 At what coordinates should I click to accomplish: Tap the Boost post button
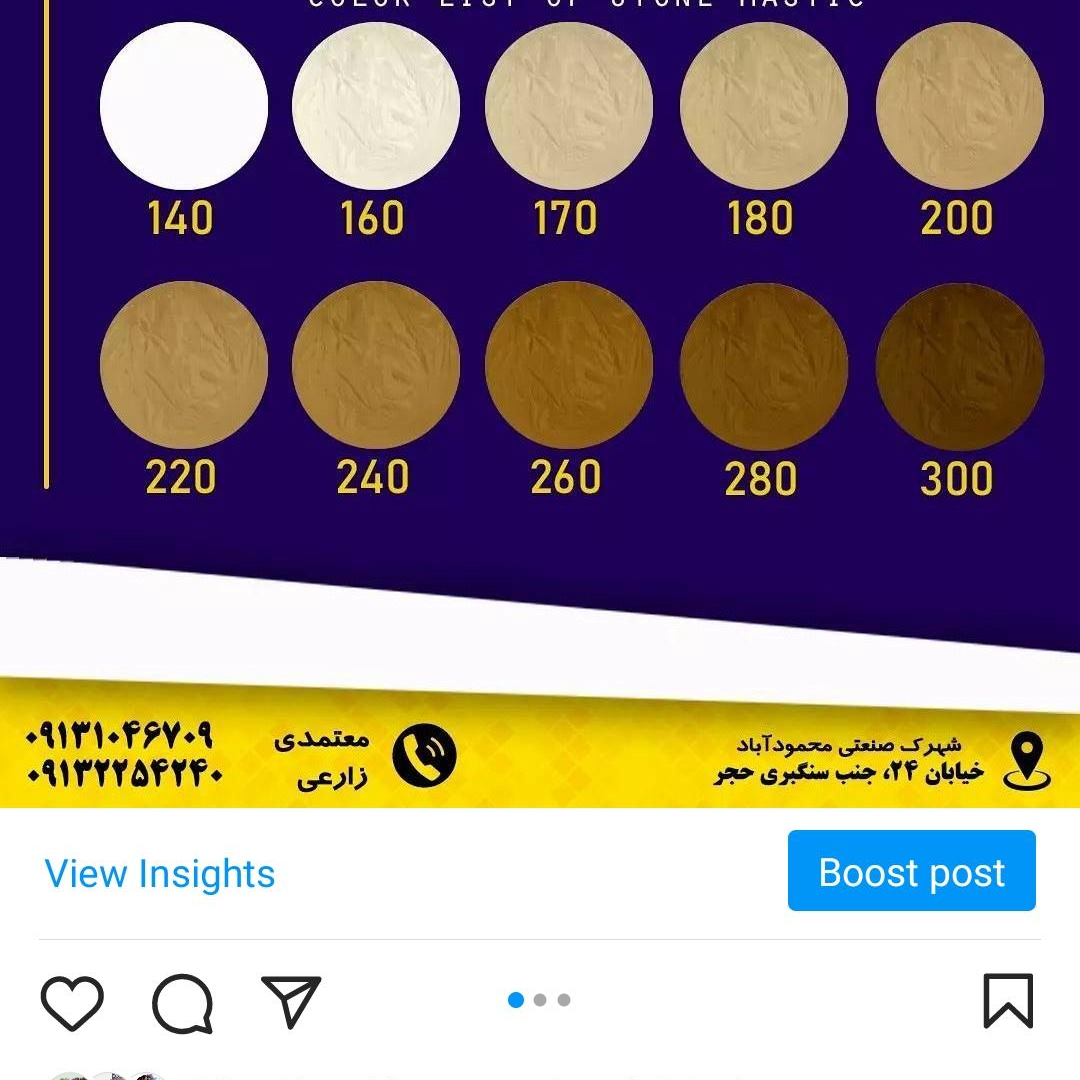pyautogui.click(x=911, y=871)
